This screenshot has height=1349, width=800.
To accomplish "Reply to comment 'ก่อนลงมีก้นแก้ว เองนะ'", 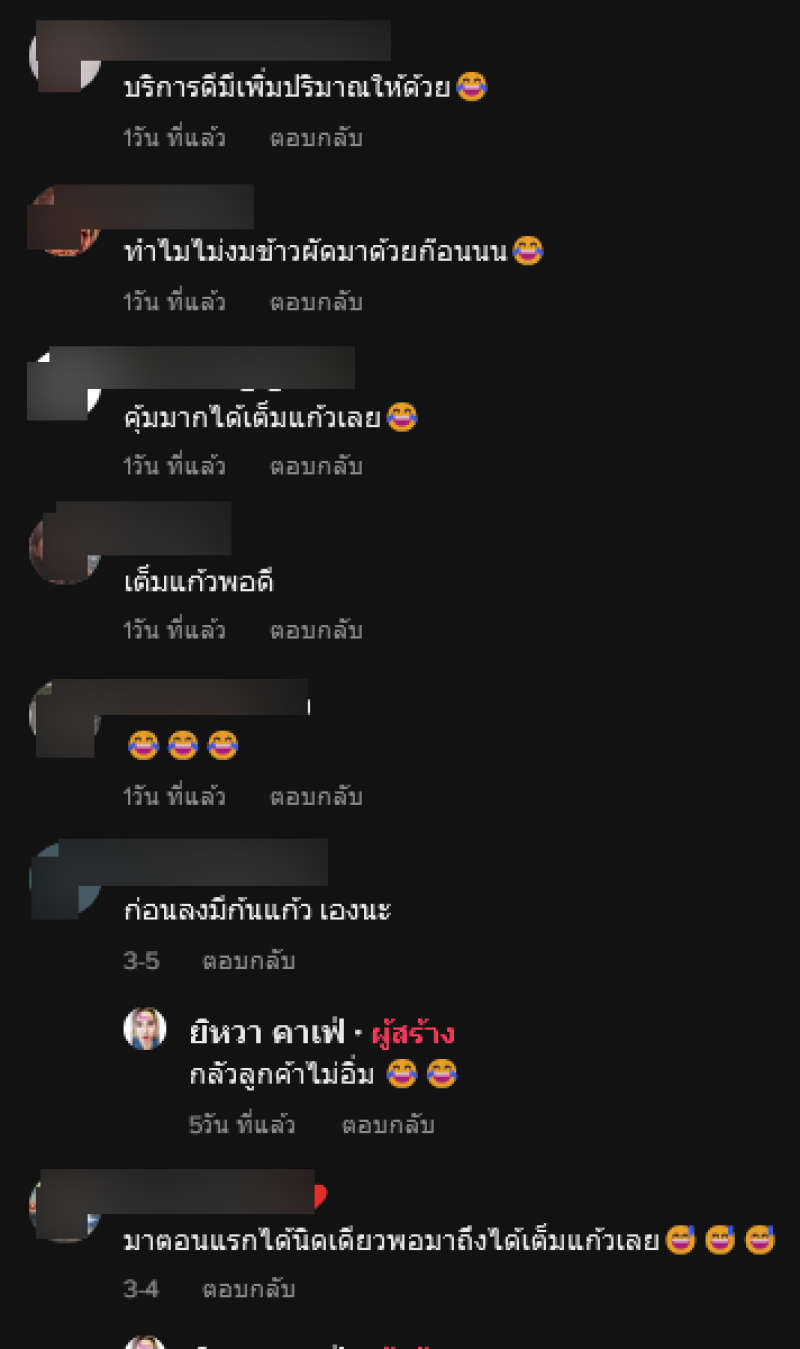I will pyautogui.click(x=248, y=961).
